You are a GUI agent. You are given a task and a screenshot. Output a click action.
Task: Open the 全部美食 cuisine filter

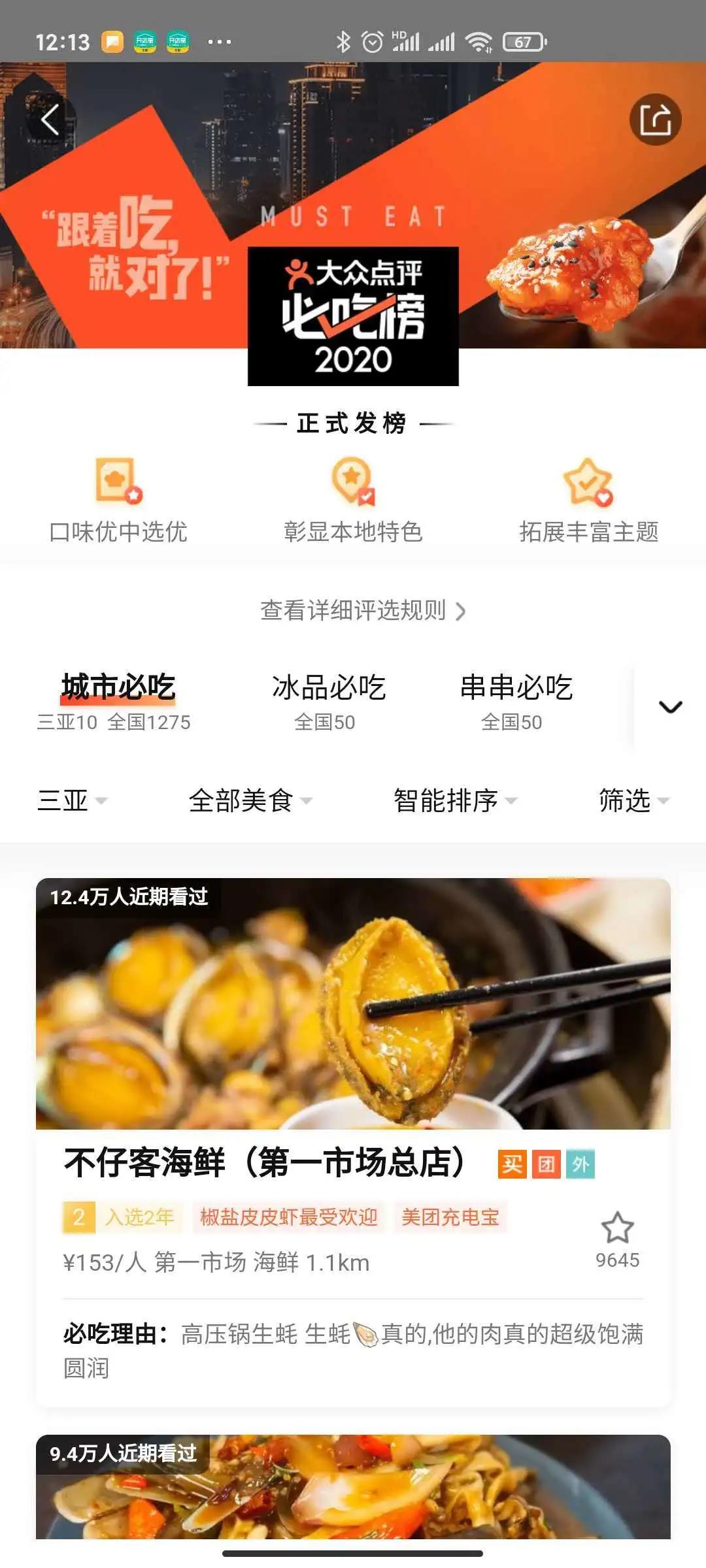coord(250,800)
